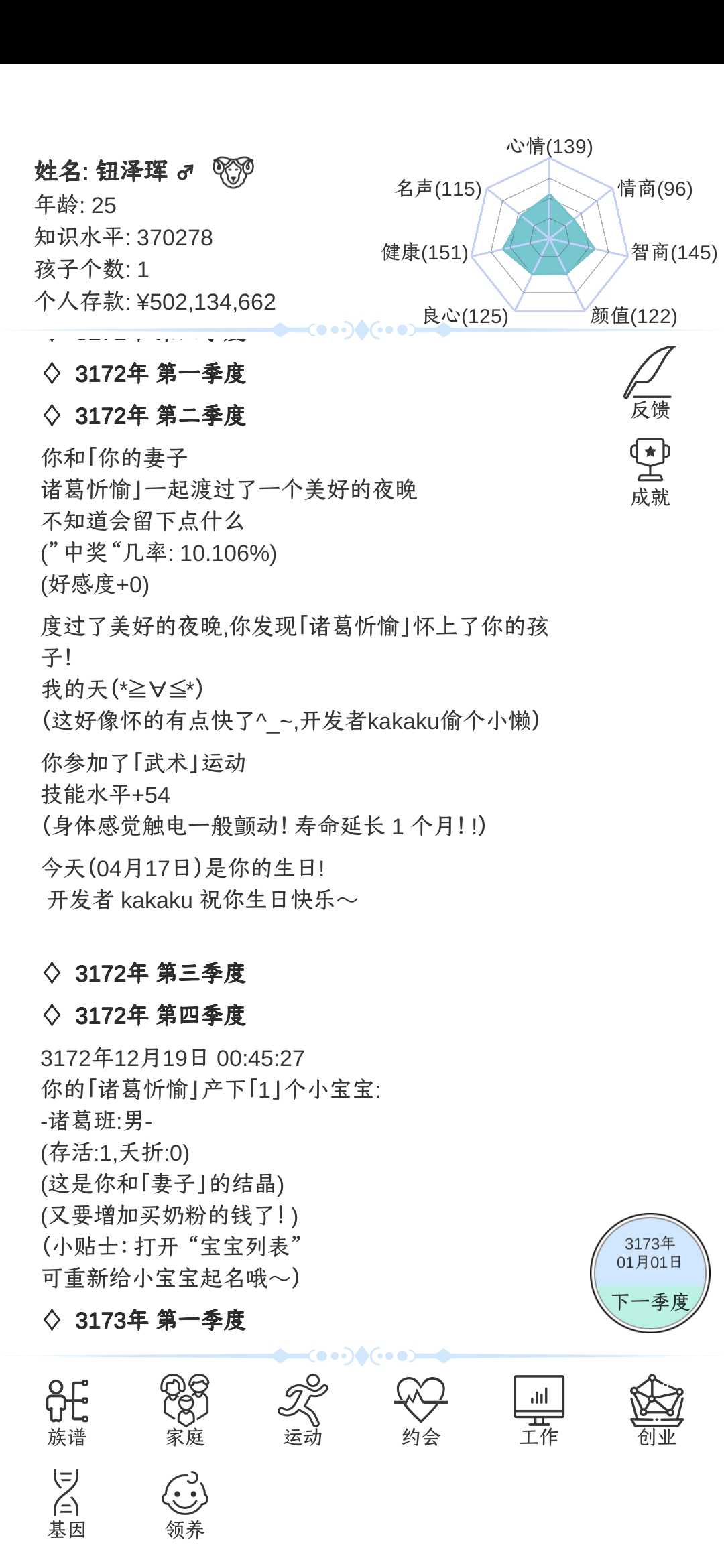Collapse the 3172年 第四季度 entry
This screenshot has height=1568, width=724.
(160, 1016)
